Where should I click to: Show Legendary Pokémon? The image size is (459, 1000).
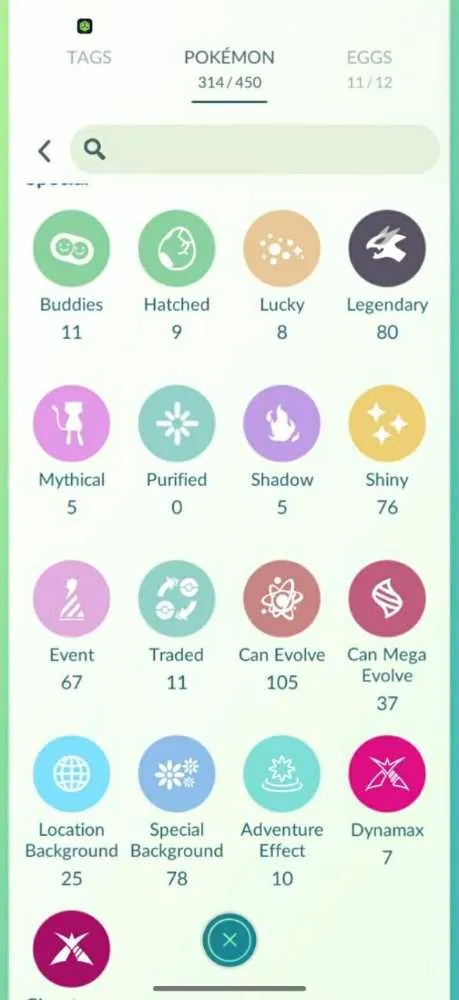pos(387,248)
